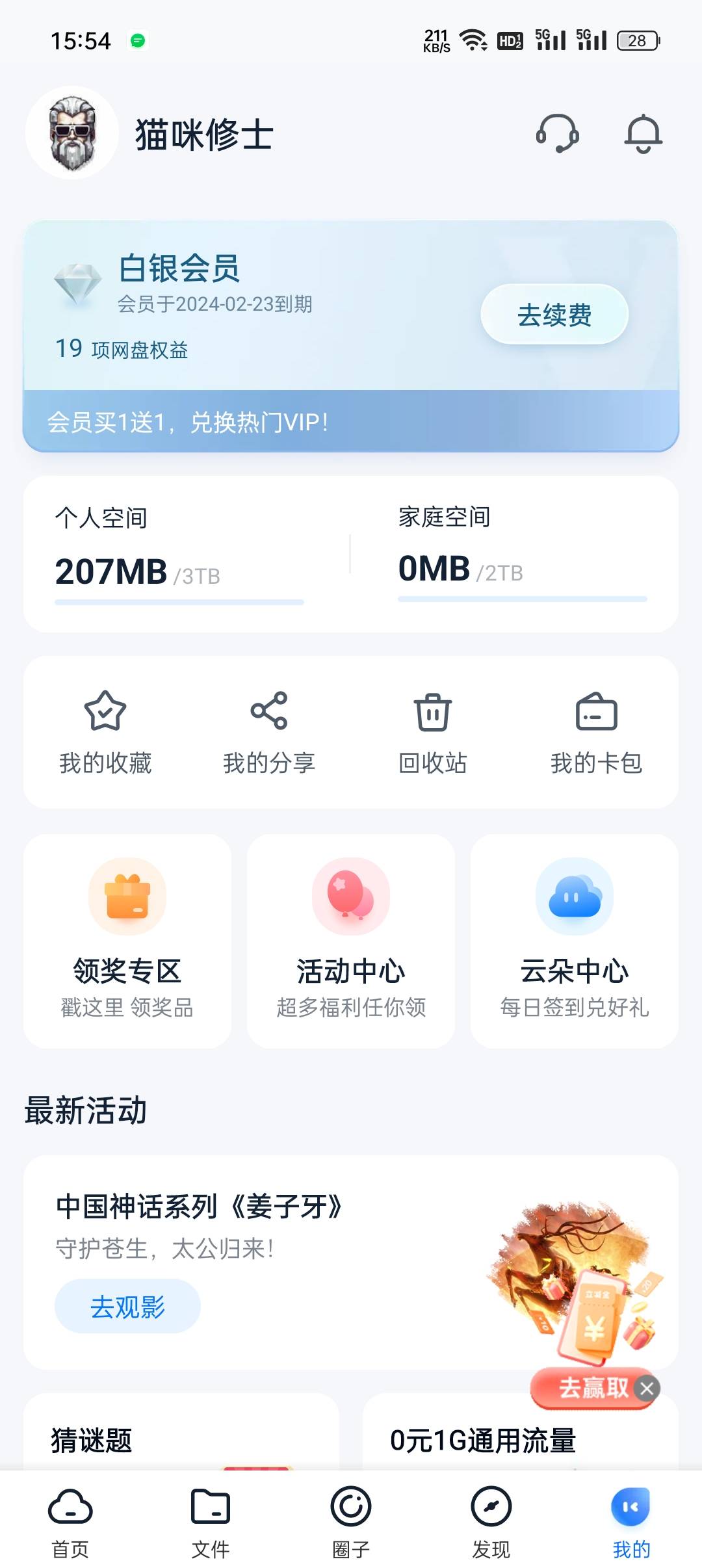Open the 会员买1送1 VIP banner
Image resolution: width=702 pixels, height=1568 pixels.
coord(351,422)
